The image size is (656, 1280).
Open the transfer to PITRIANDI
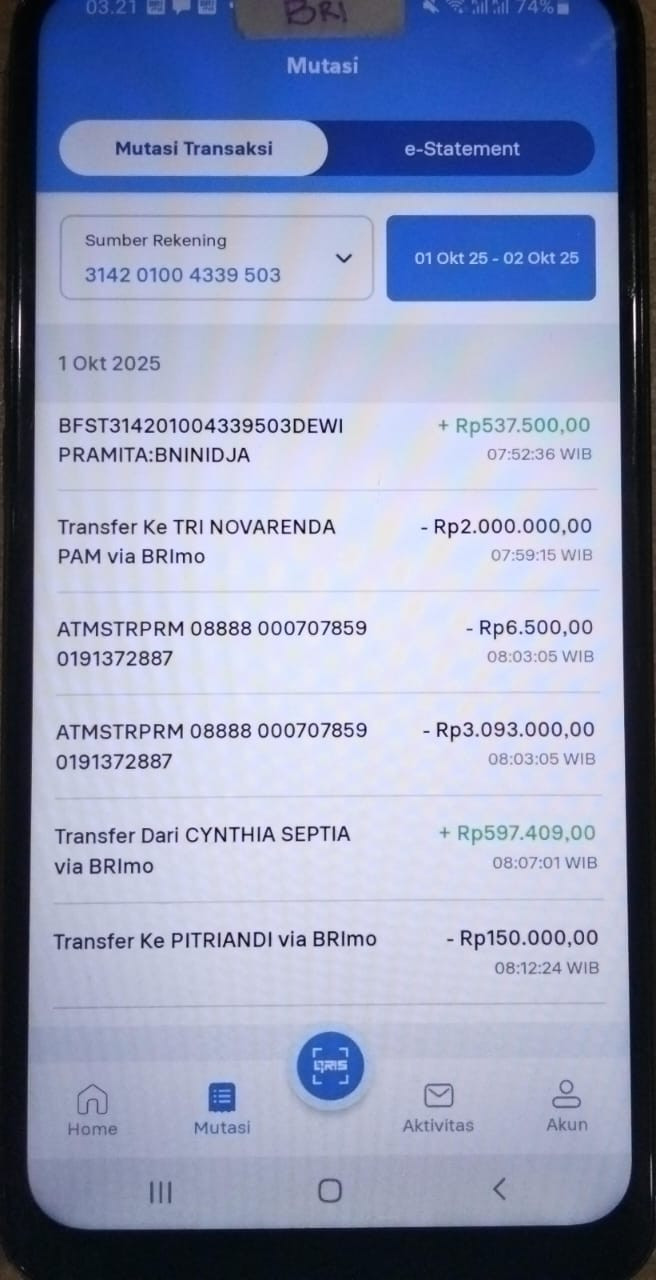(x=325, y=951)
